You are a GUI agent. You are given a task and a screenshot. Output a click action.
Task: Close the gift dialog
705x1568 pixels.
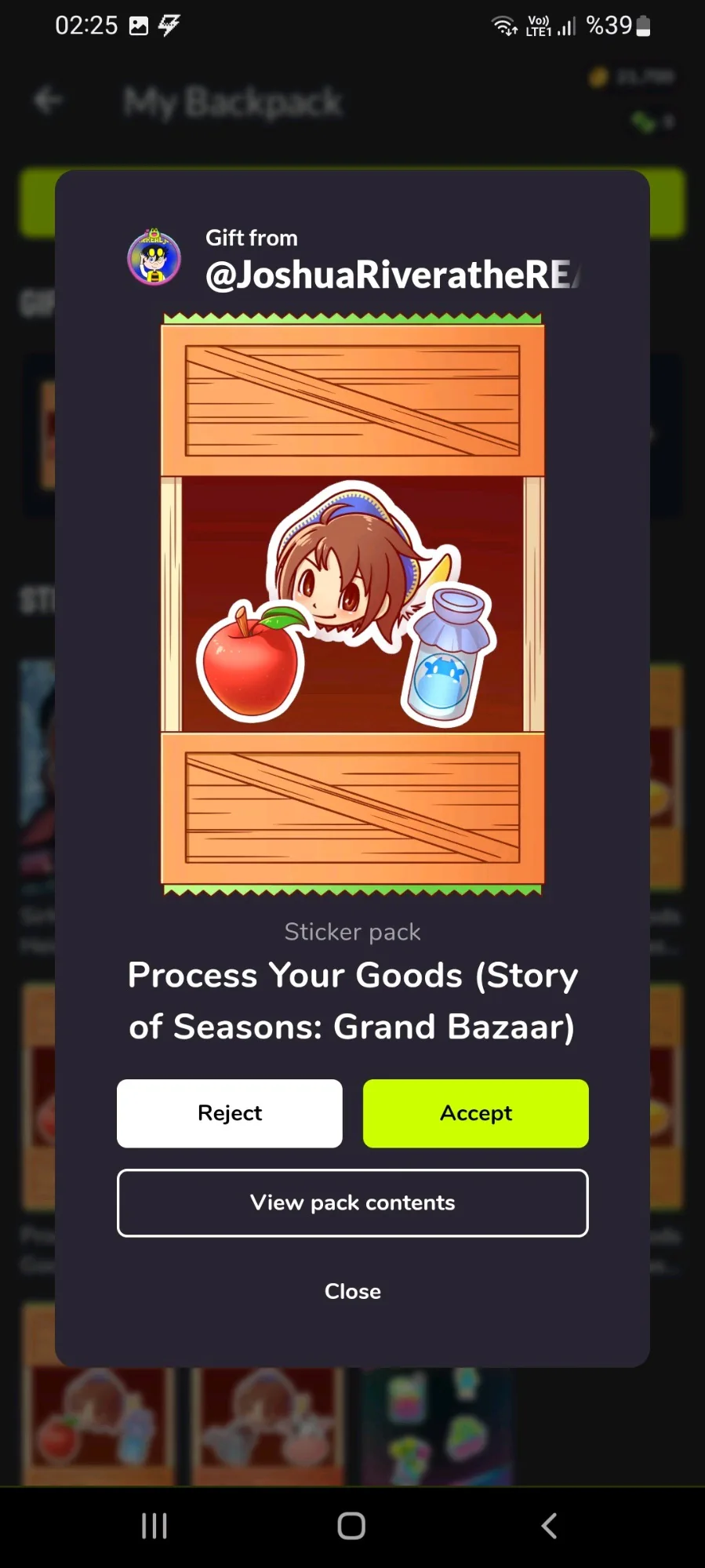(353, 1291)
